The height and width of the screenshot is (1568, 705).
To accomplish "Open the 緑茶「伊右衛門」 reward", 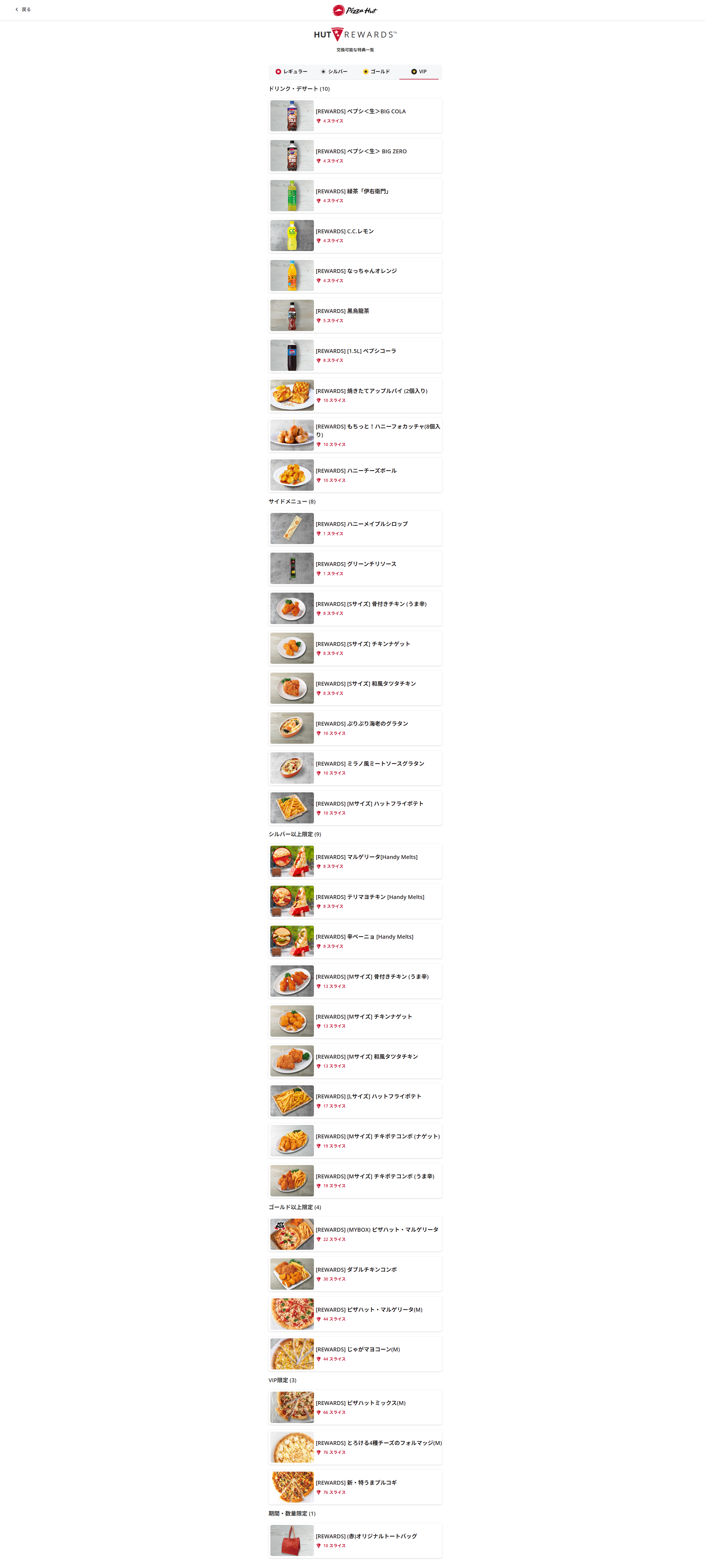I will click(355, 196).
